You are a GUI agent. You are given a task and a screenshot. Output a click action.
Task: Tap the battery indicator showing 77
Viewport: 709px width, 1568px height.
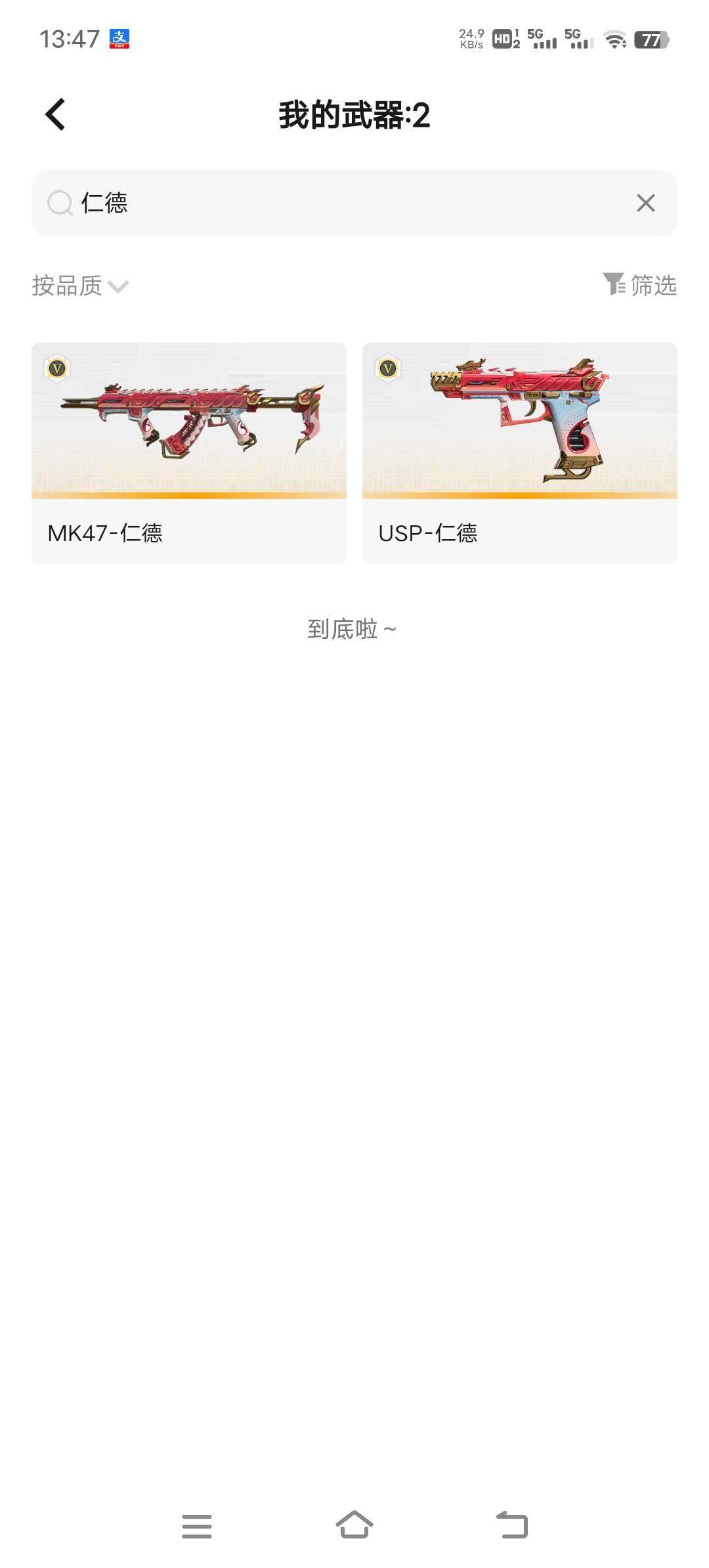[x=651, y=41]
